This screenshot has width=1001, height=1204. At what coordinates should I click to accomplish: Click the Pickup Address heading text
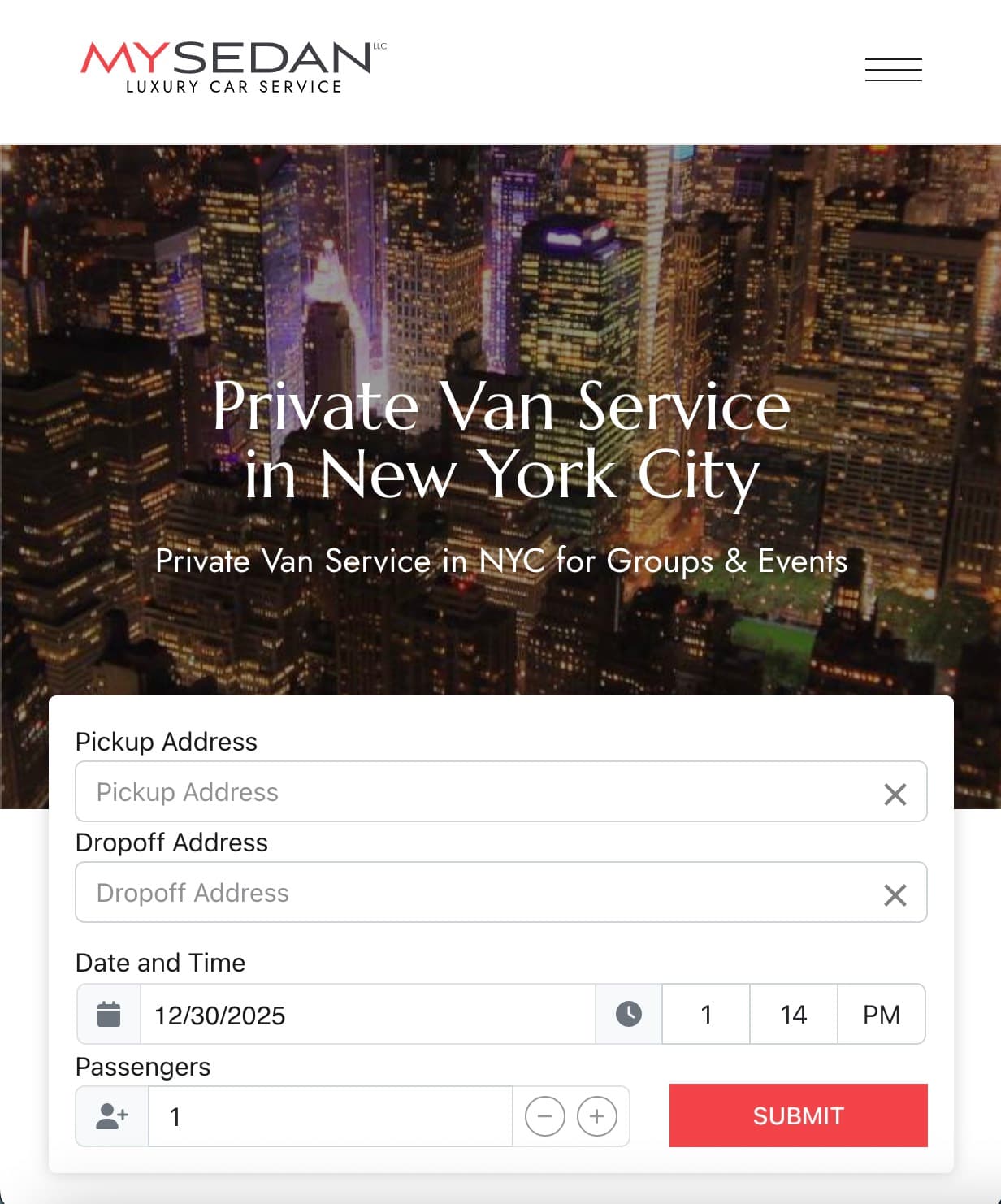tap(166, 742)
